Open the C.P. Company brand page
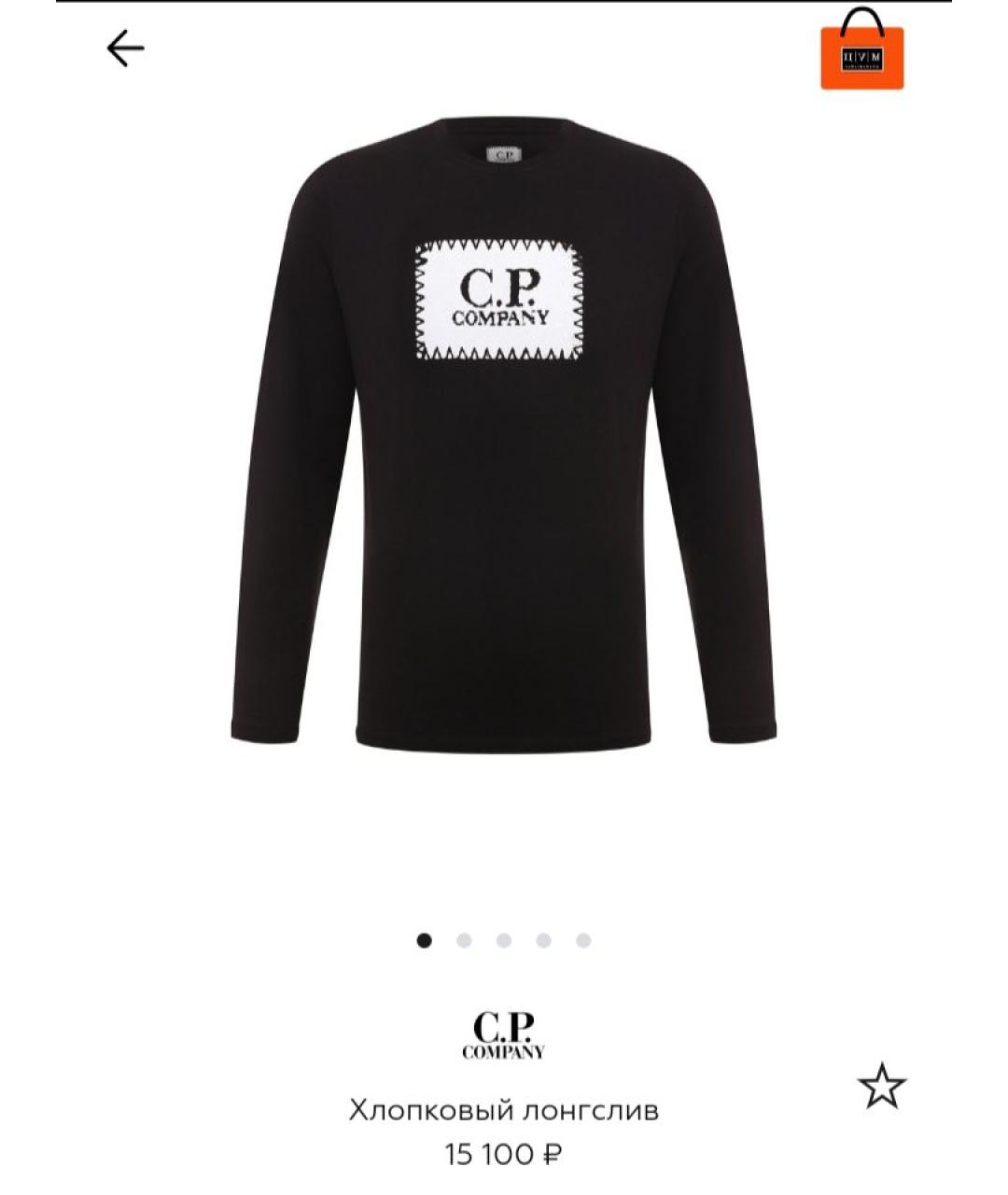 (x=503, y=1036)
